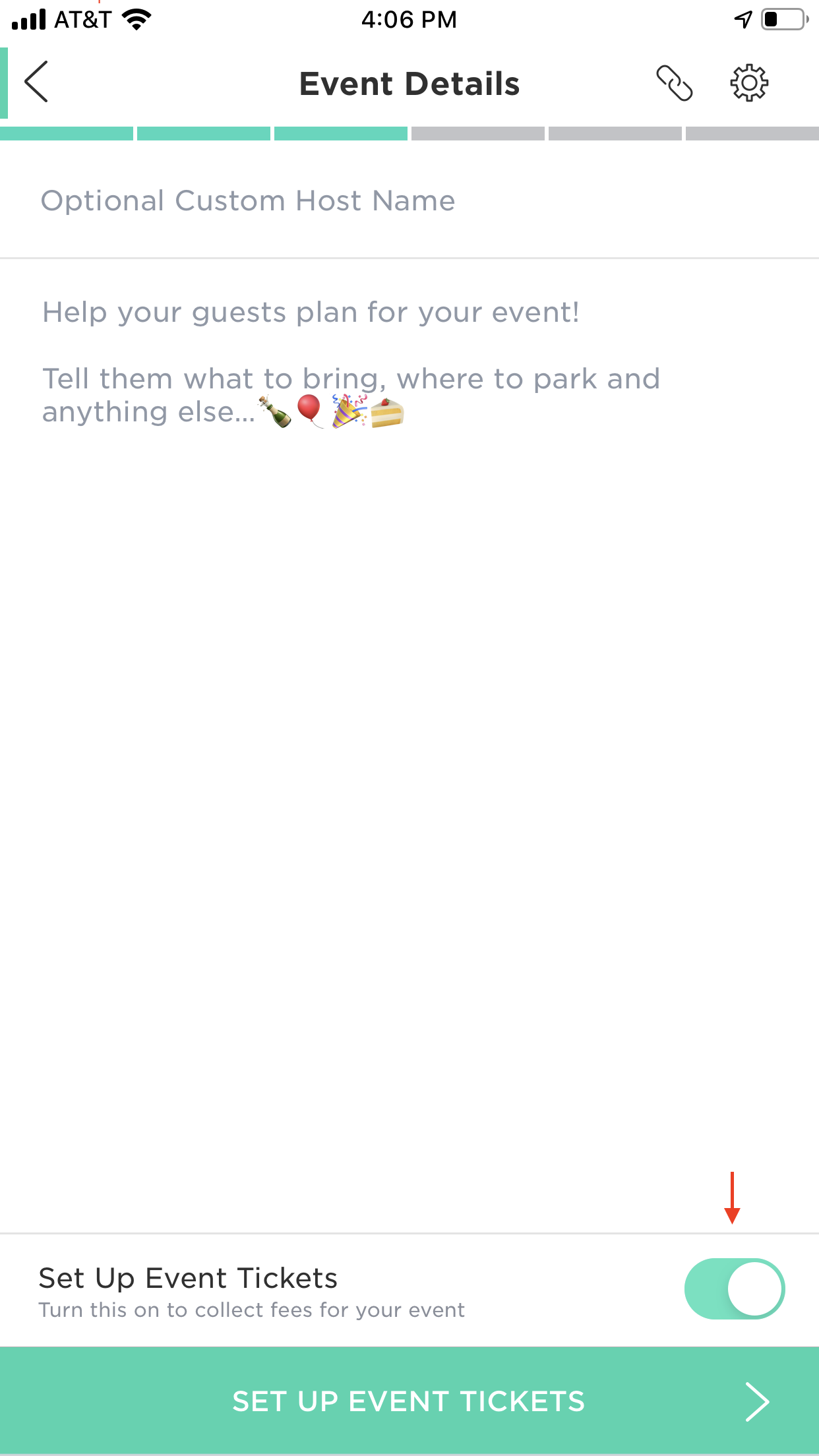Go back using the back arrow
Image resolution: width=819 pixels, height=1456 pixels.
tap(37, 82)
